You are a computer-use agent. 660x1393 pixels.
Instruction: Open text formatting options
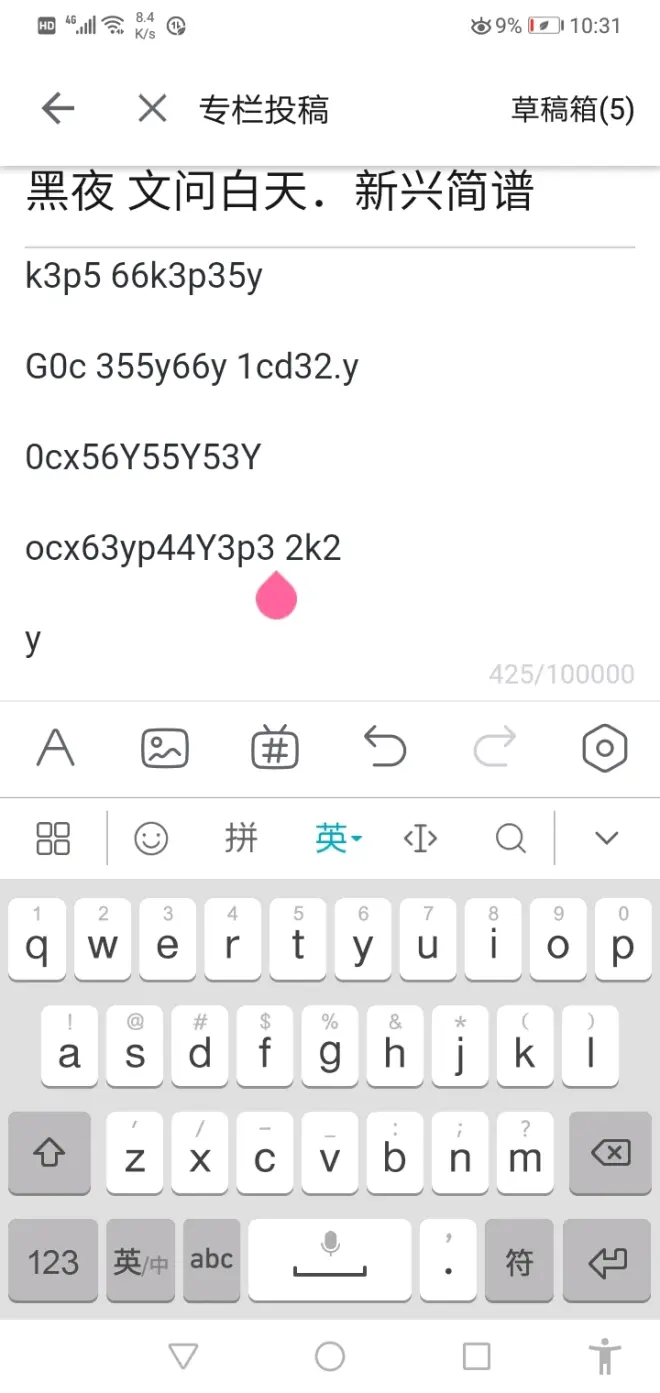(x=56, y=748)
